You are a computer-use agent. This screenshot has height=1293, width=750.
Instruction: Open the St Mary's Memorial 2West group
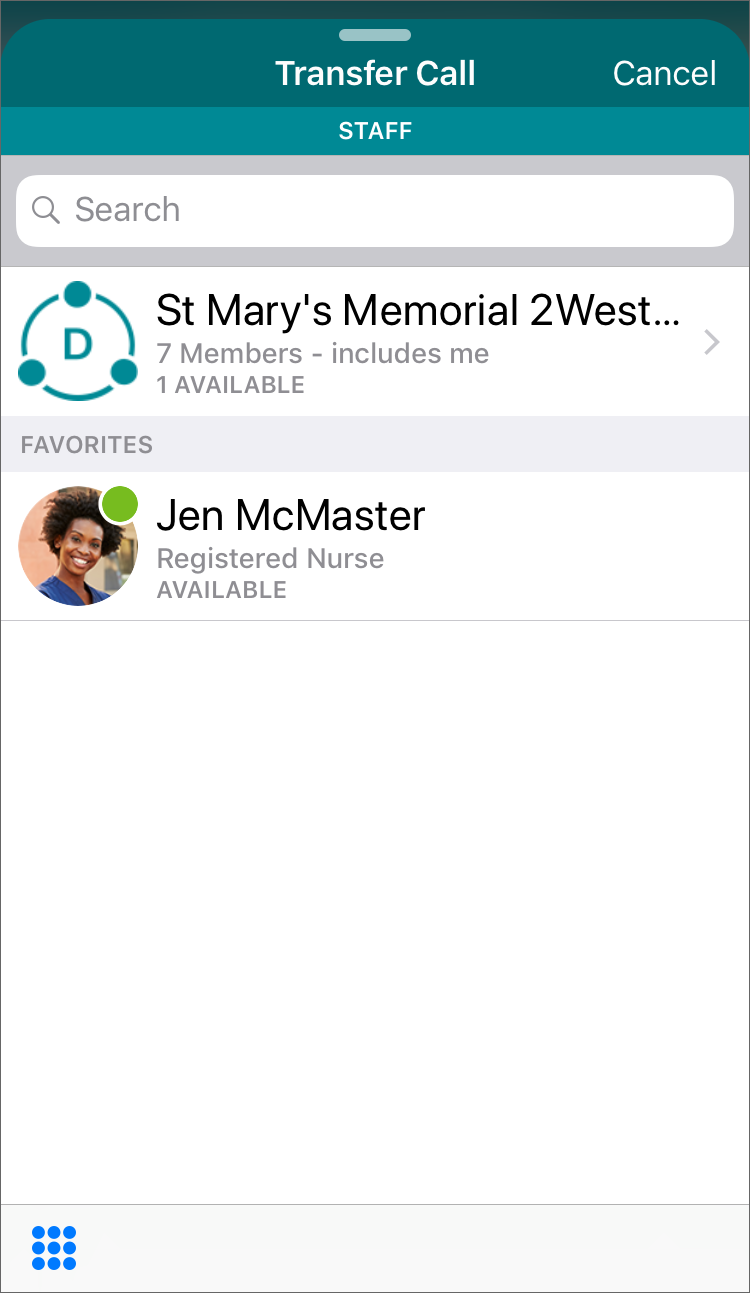[375, 342]
